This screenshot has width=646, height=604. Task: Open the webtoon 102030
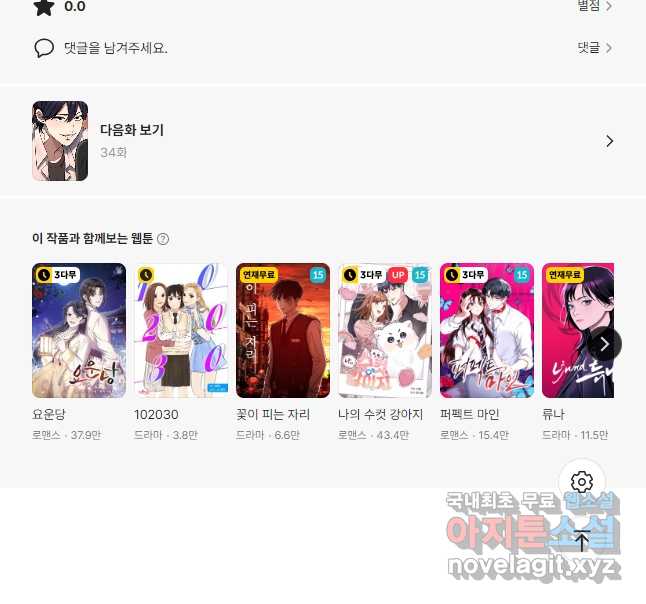(x=180, y=331)
